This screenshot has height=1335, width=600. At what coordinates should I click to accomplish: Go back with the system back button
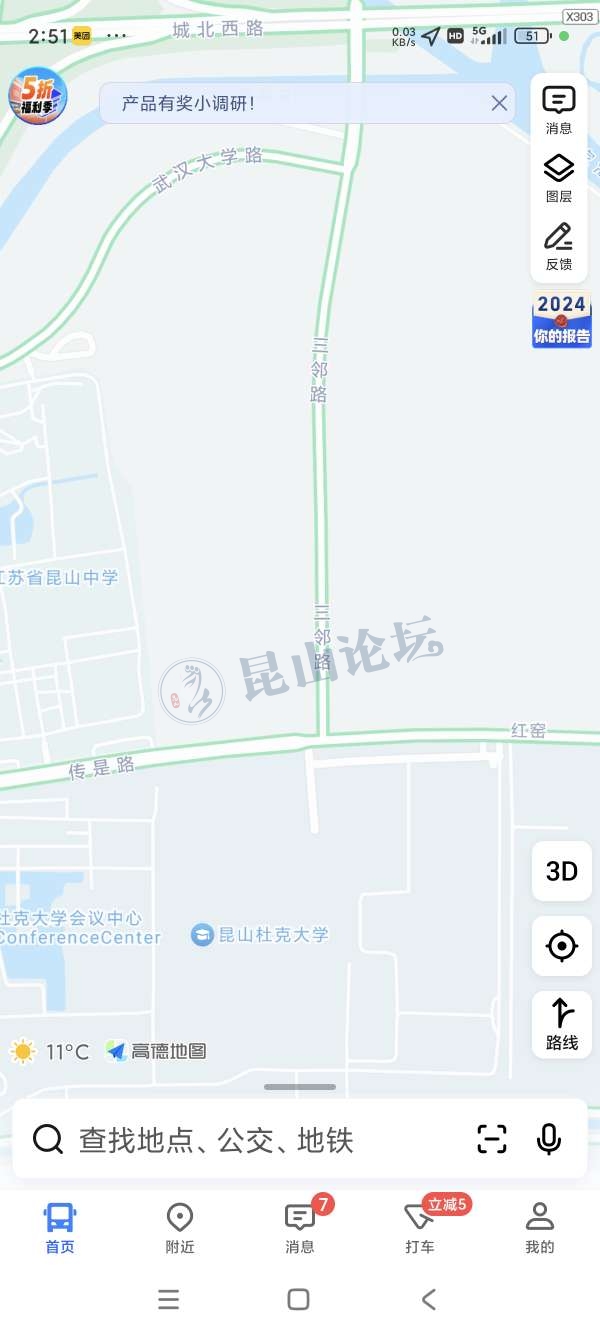click(x=429, y=1299)
